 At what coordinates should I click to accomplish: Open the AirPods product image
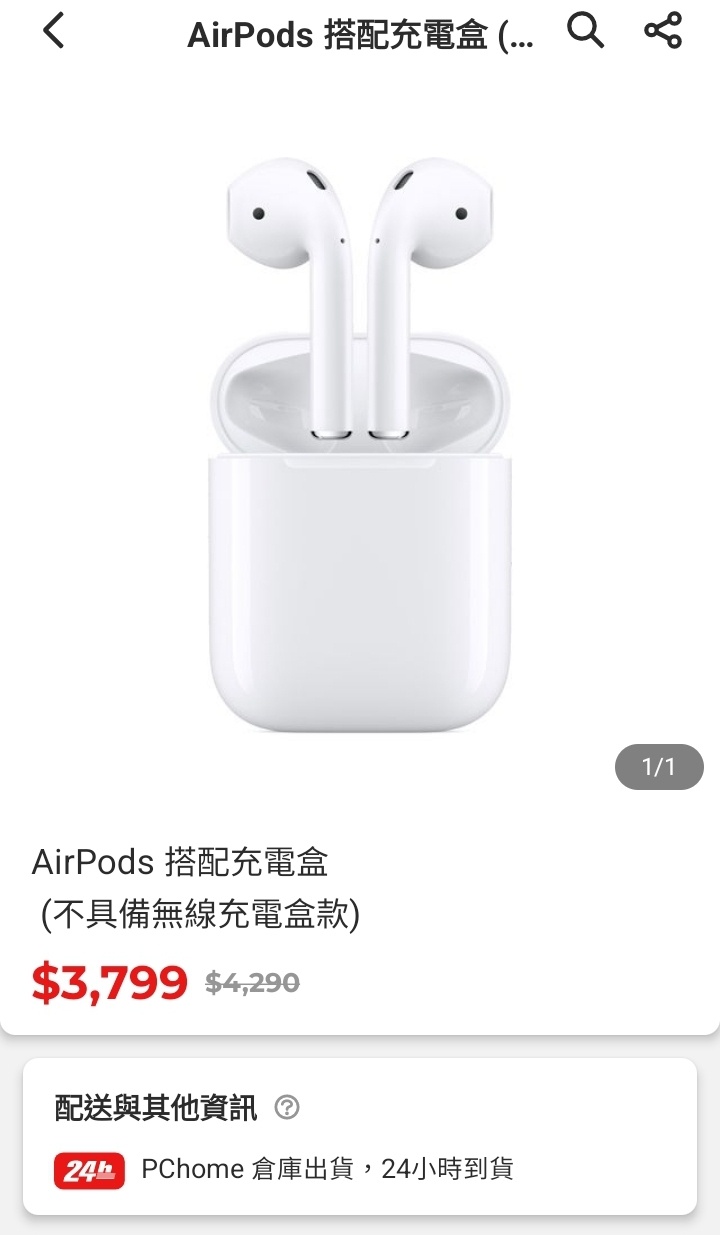pos(360,440)
